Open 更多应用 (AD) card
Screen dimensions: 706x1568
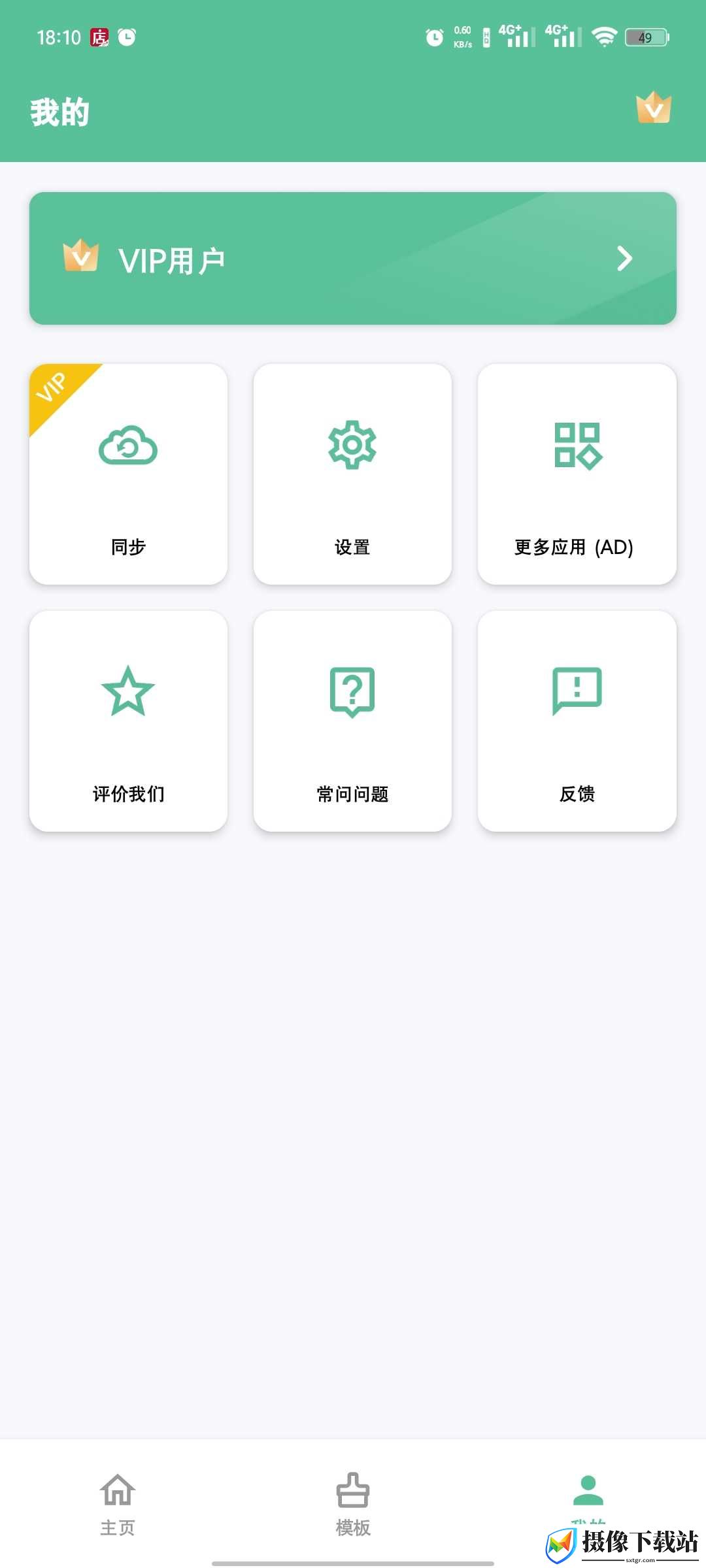click(577, 474)
